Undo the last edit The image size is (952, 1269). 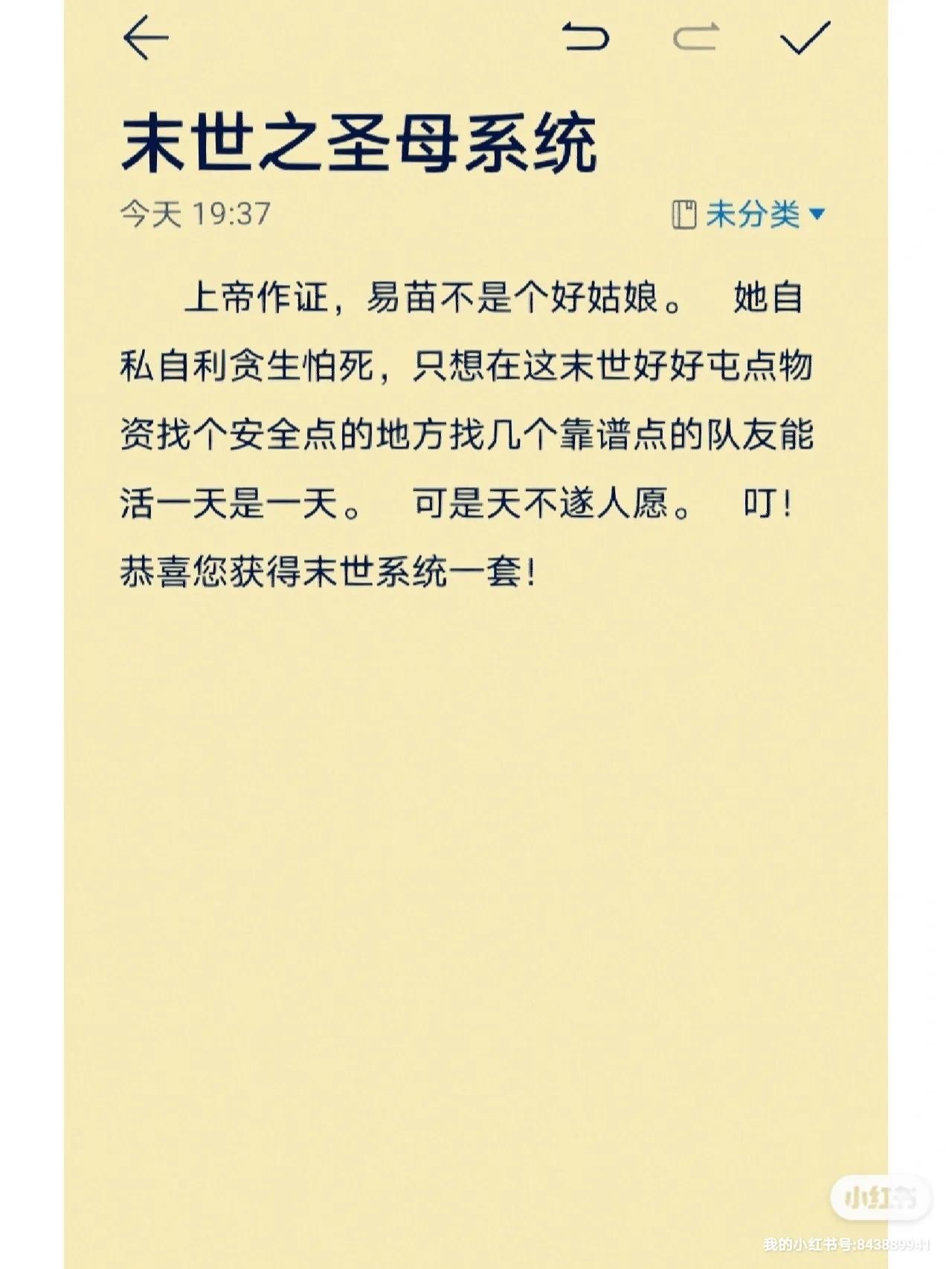coord(585,37)
